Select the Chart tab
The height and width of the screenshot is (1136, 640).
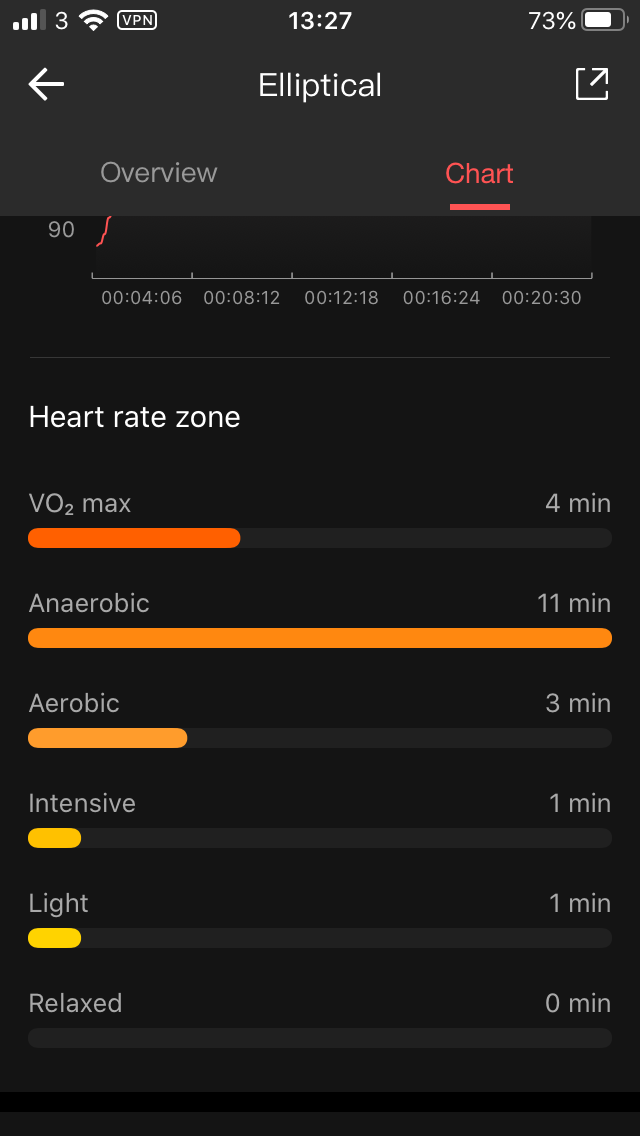[x=479, y=174]
